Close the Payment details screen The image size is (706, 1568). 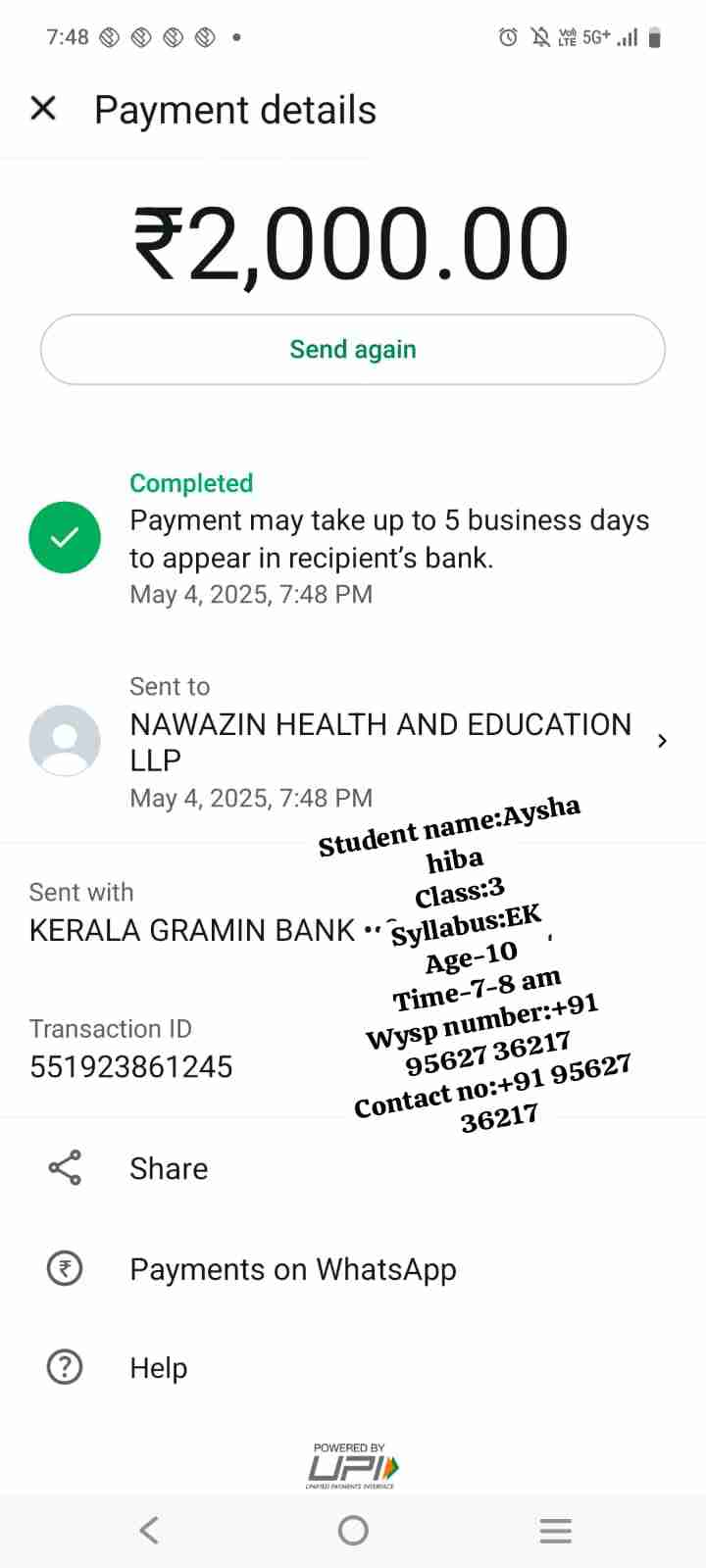click(x=43, y=109)
